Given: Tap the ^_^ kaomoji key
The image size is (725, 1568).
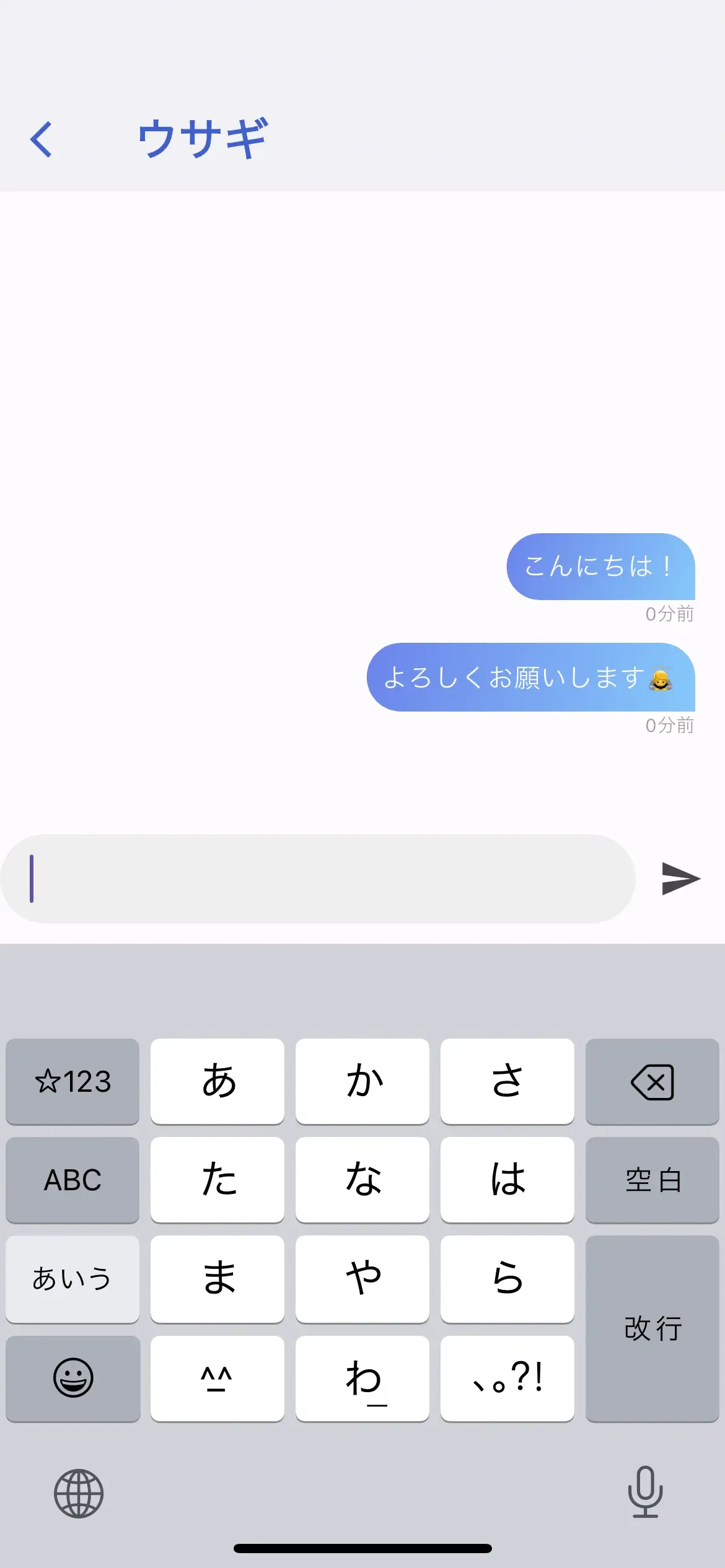Looking at the screenshot, I should 217,1377.
